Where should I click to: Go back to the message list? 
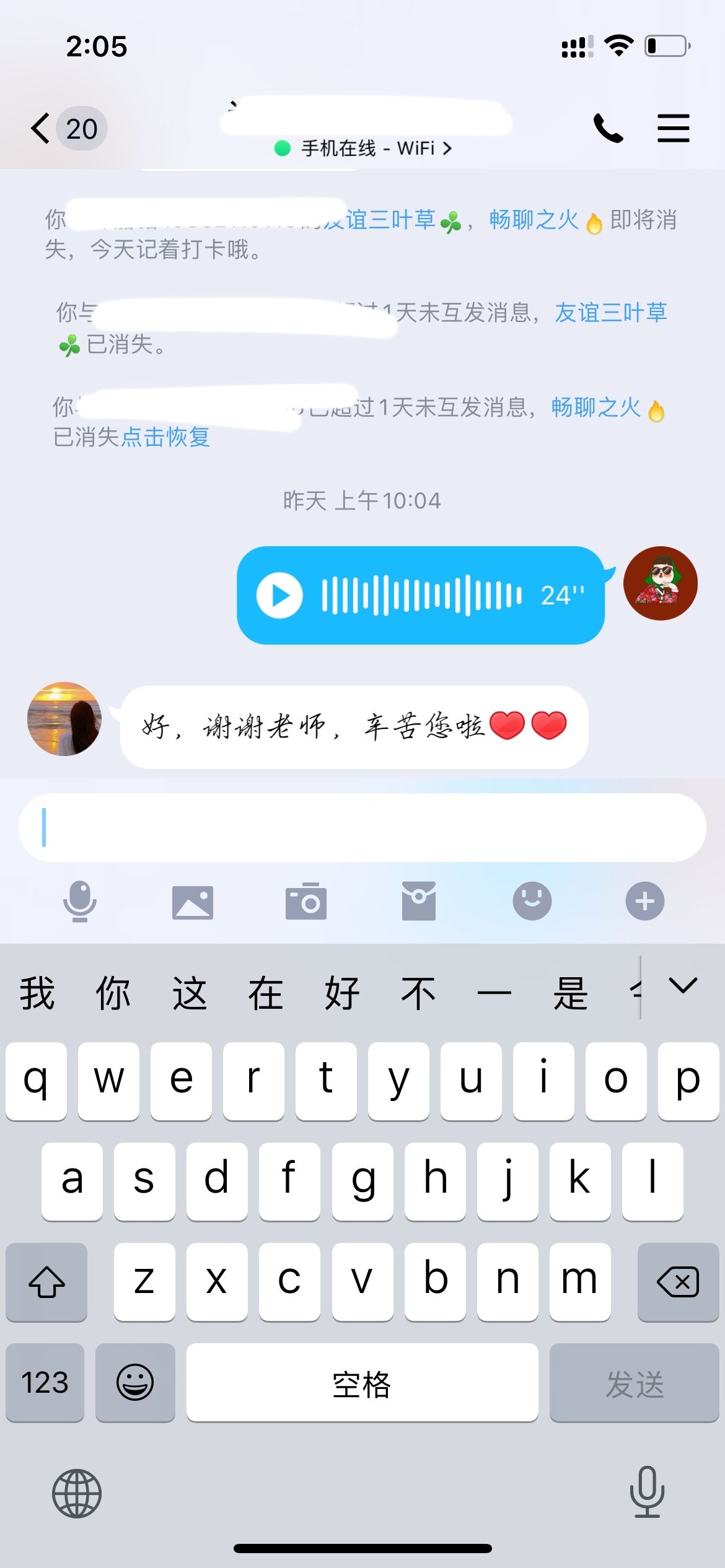pyautogui.click(x=42, y=129)
